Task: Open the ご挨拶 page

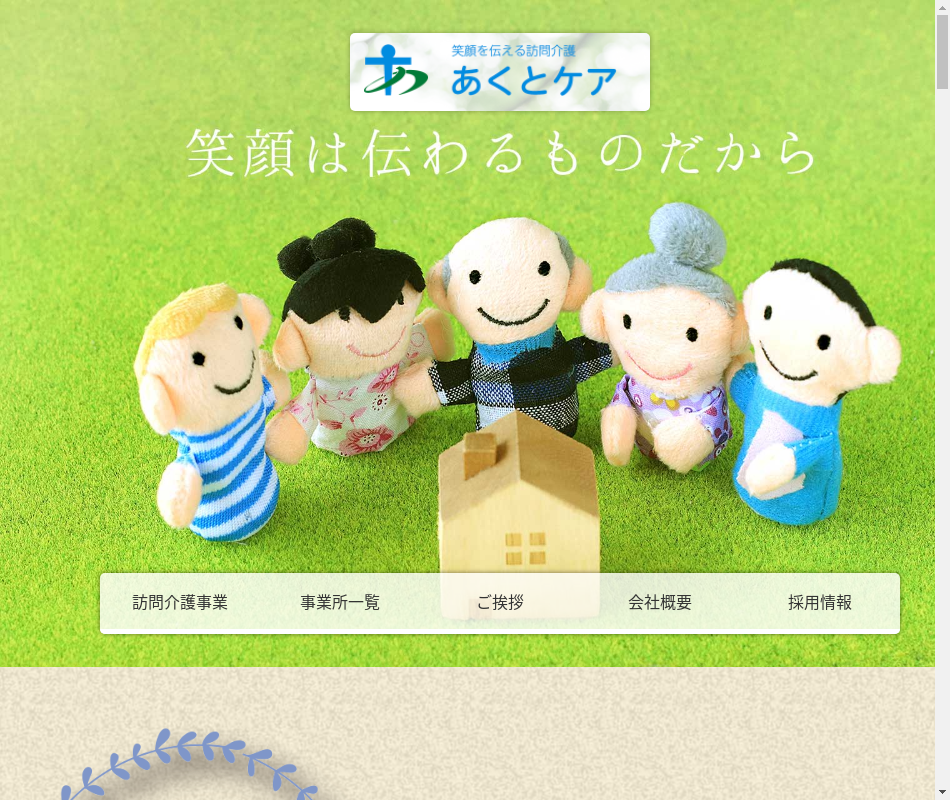Action: [x=500, y=603]
